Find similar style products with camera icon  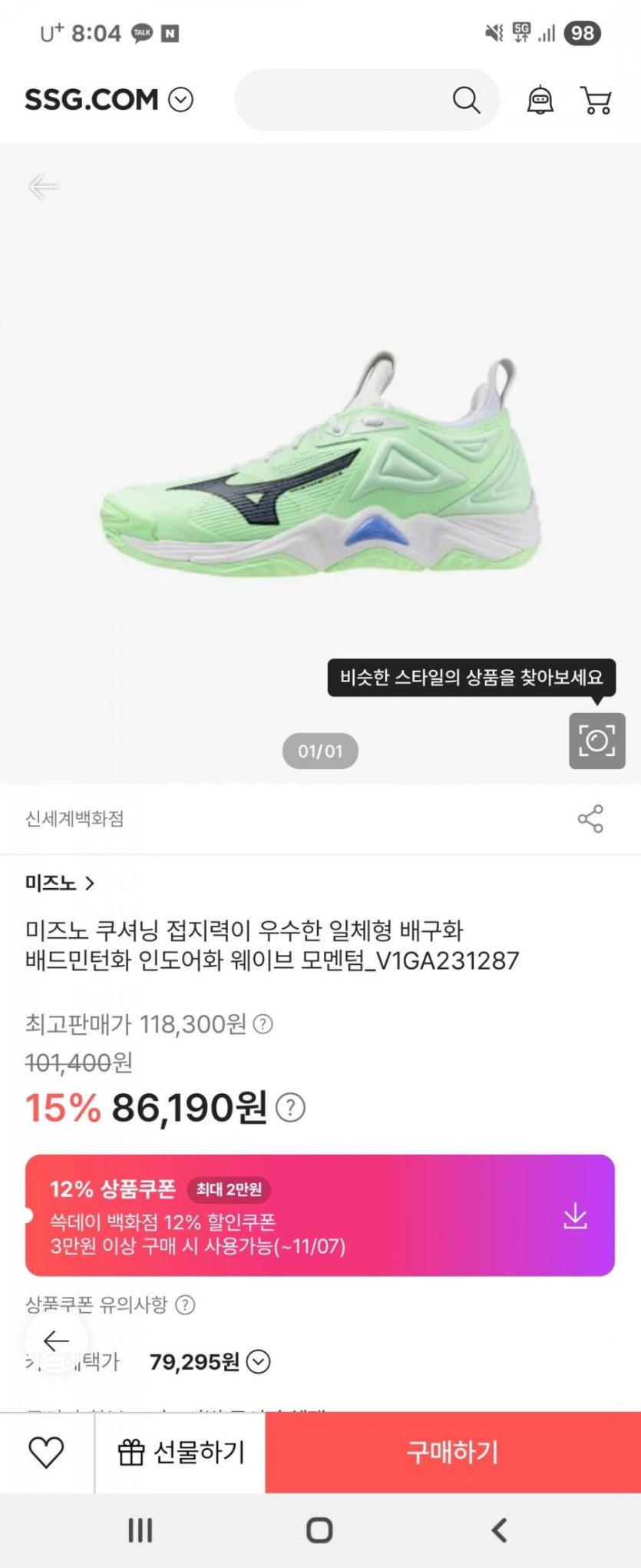[x=596, y=741]
